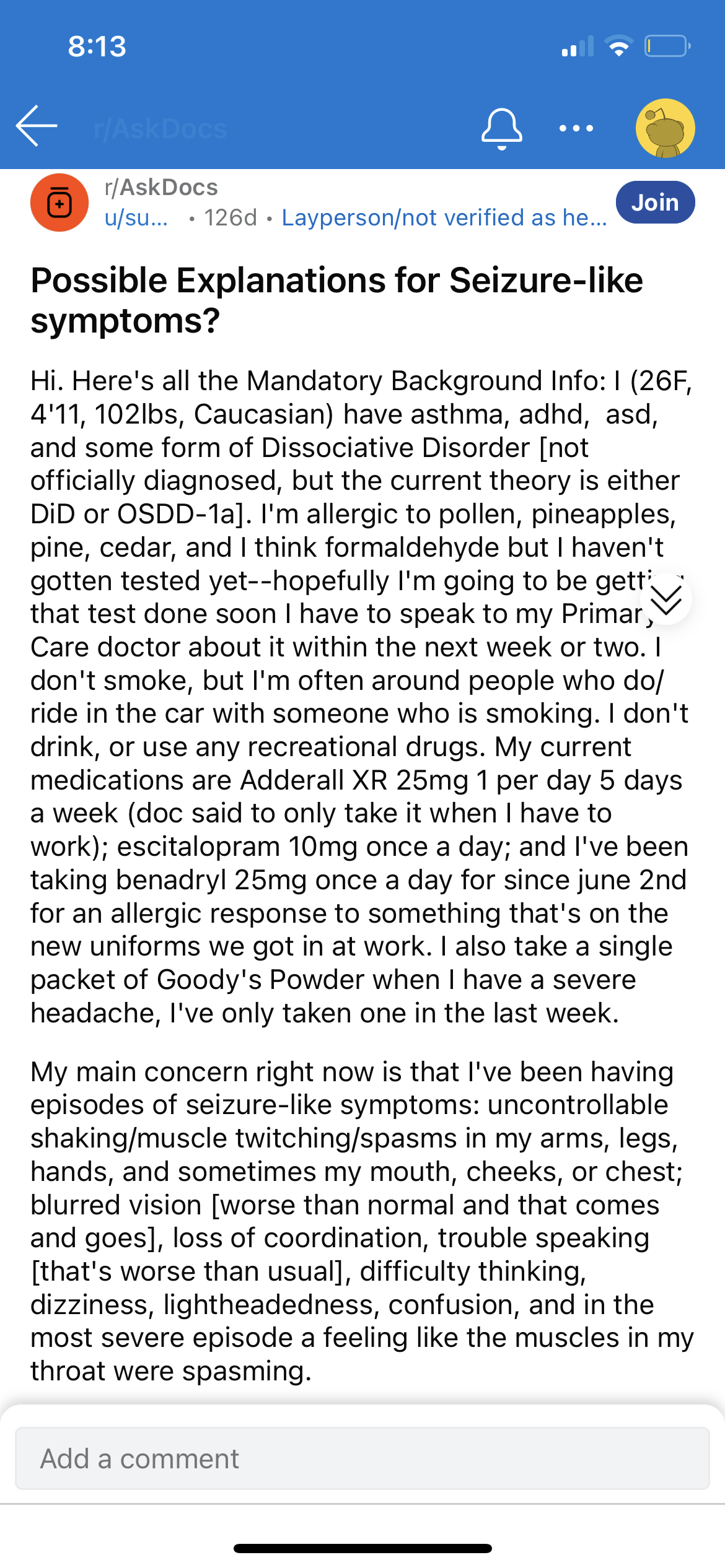Viewport: 725px width, 1568px height.
Task: Open the AskDocs community icon
Action: 59,203
